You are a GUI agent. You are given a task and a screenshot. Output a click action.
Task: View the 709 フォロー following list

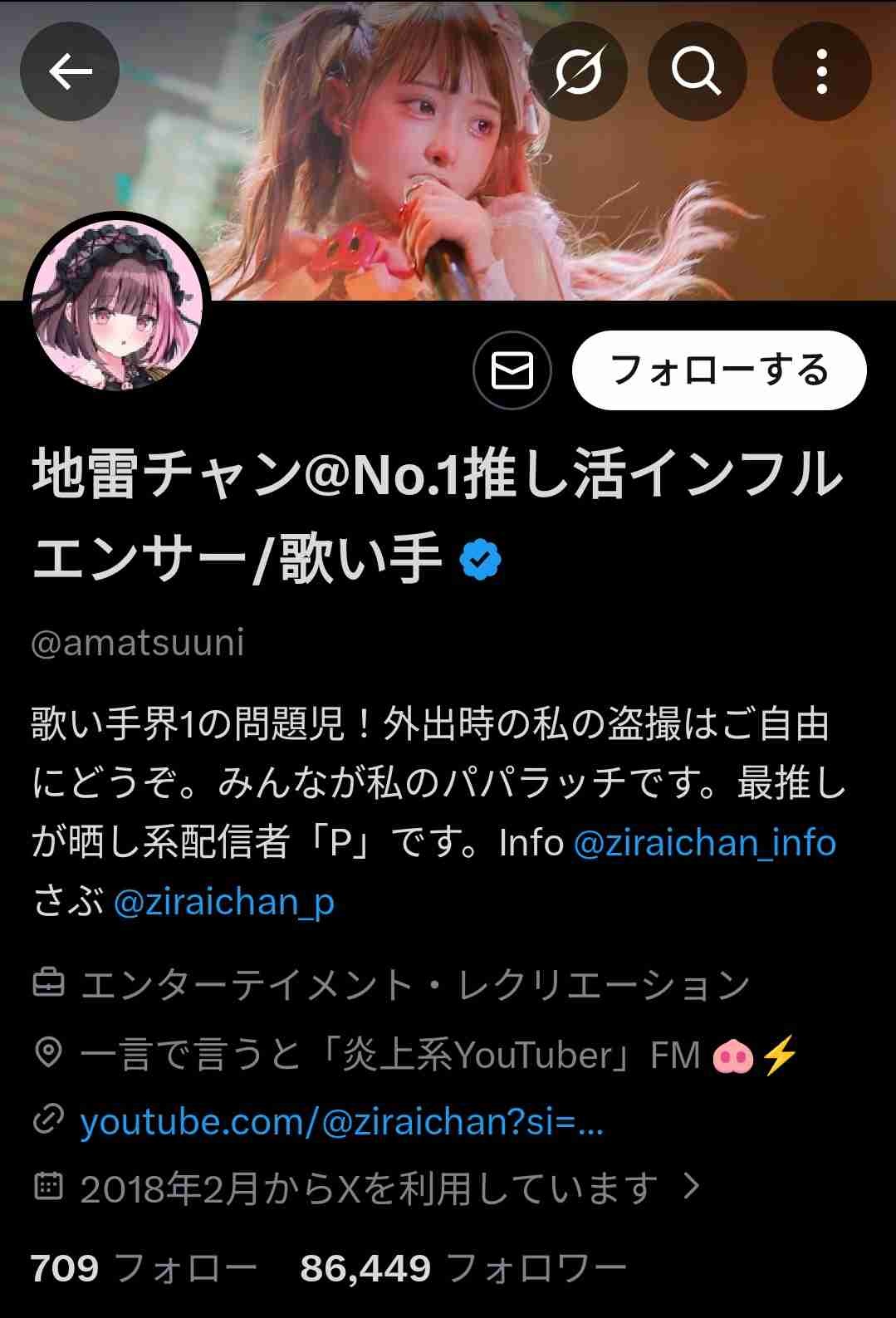click(x=143, y=1268)
